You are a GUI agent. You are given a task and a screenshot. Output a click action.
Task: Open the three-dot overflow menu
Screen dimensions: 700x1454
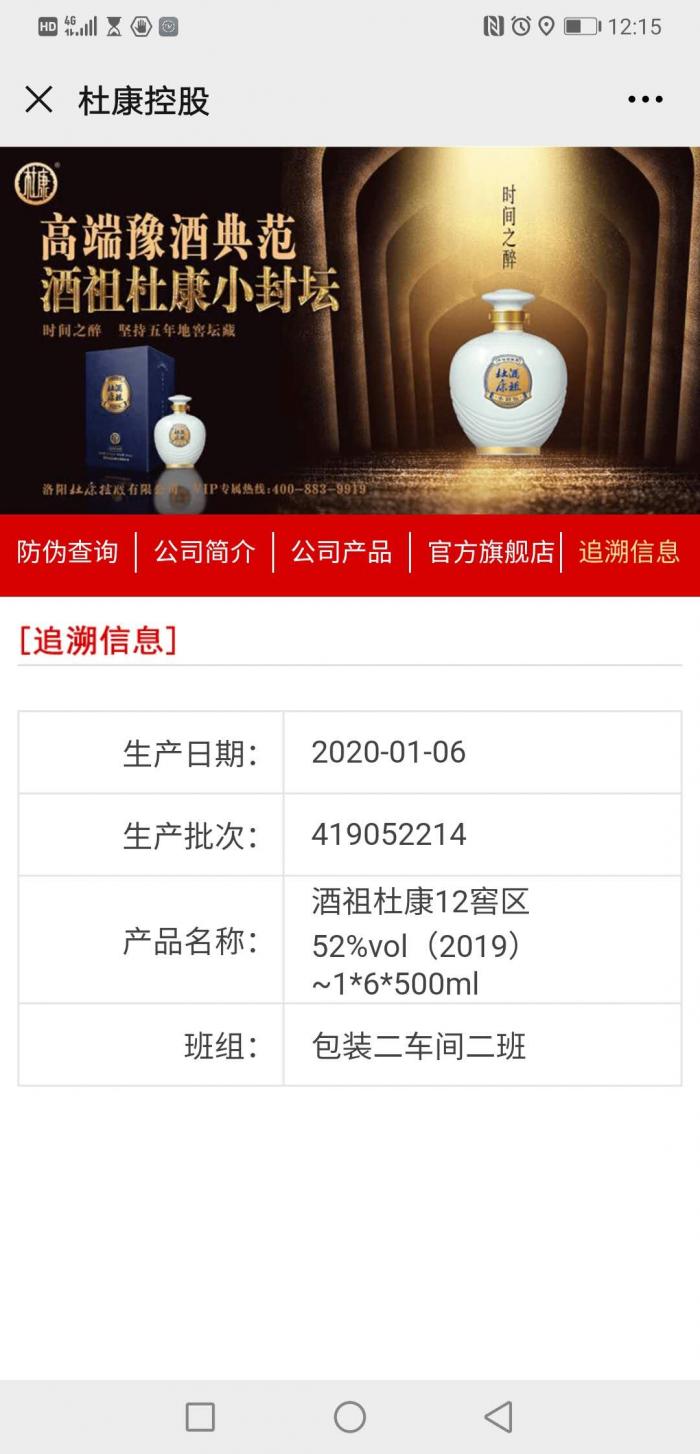tap(645, 100)
